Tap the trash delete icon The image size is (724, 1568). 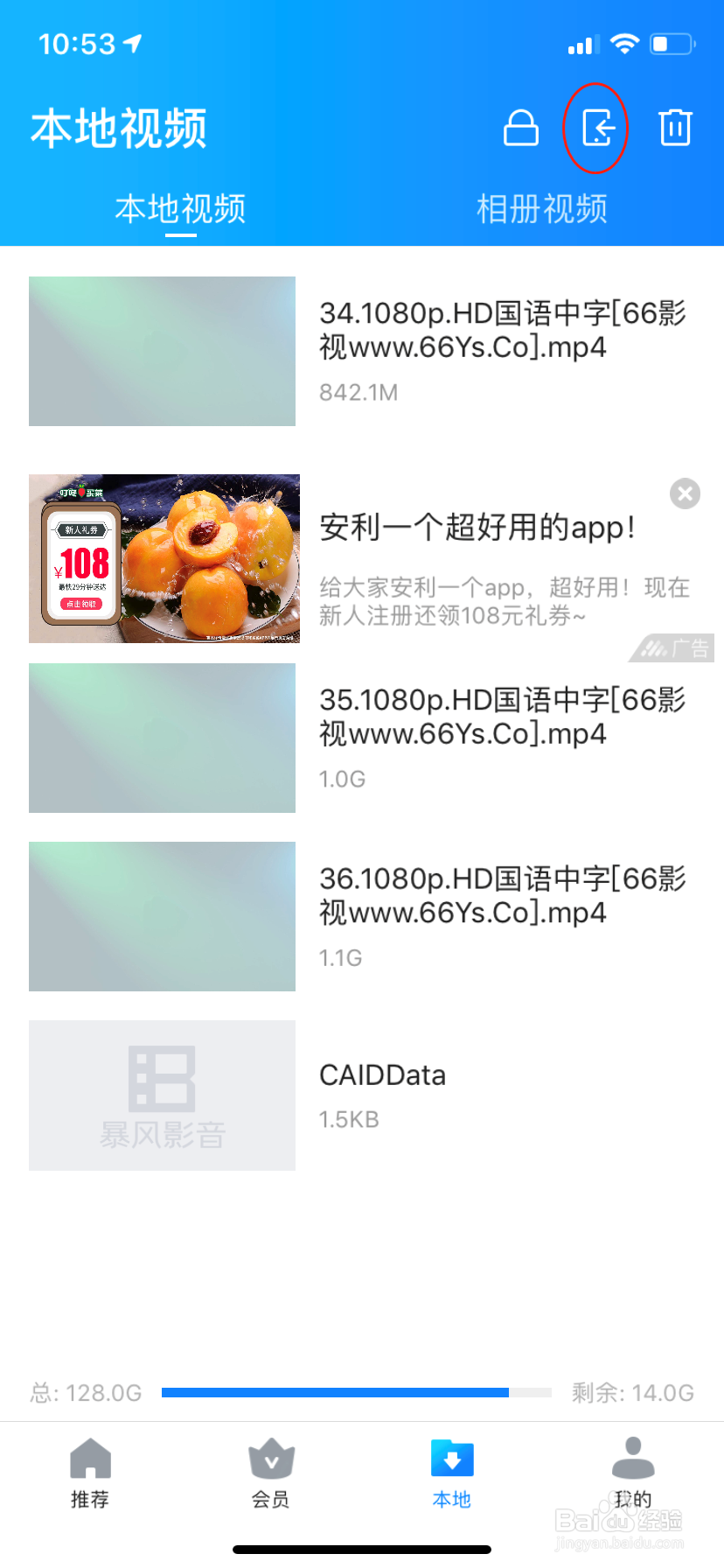(x=675, y=128)
